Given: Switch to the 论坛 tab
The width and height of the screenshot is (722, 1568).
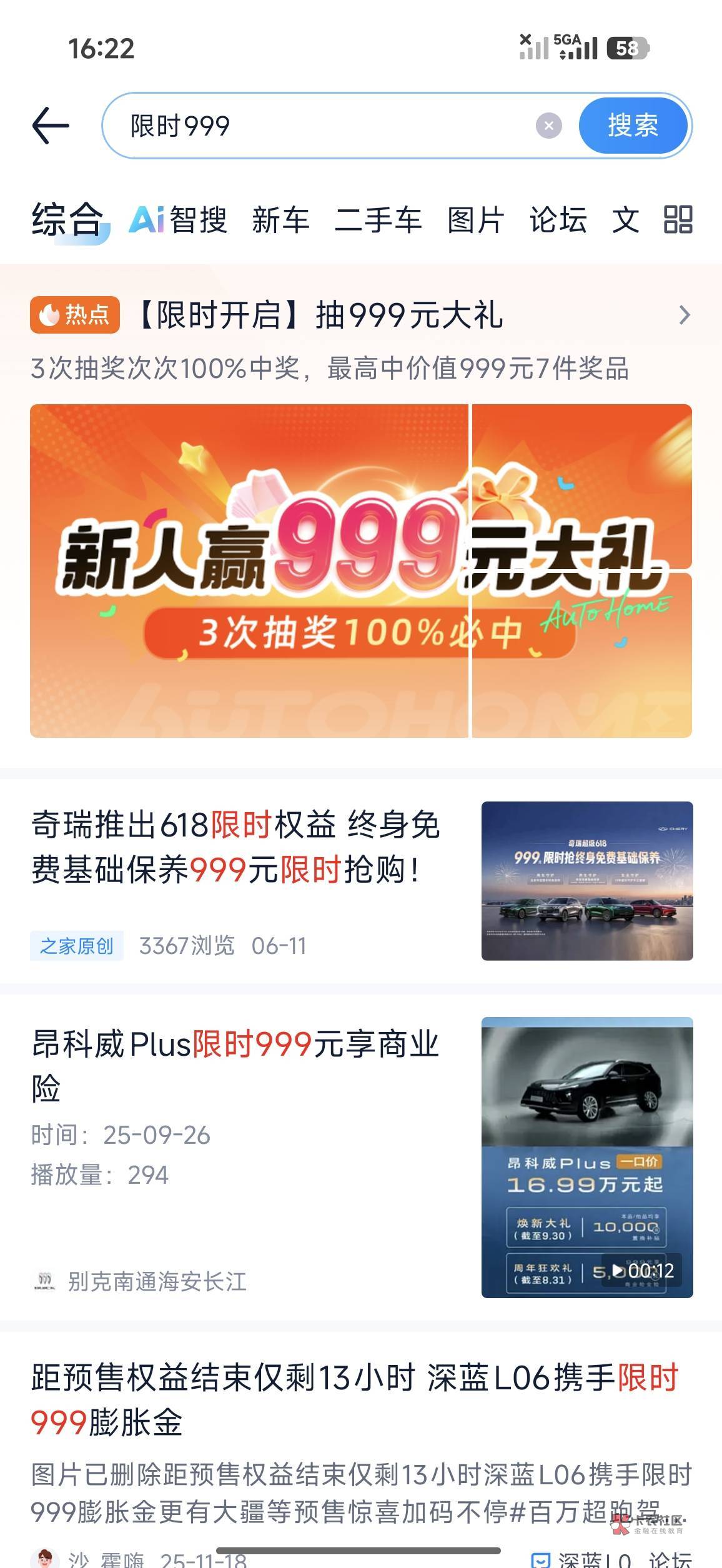Looking at the screenshot, I should pos(558,220).
